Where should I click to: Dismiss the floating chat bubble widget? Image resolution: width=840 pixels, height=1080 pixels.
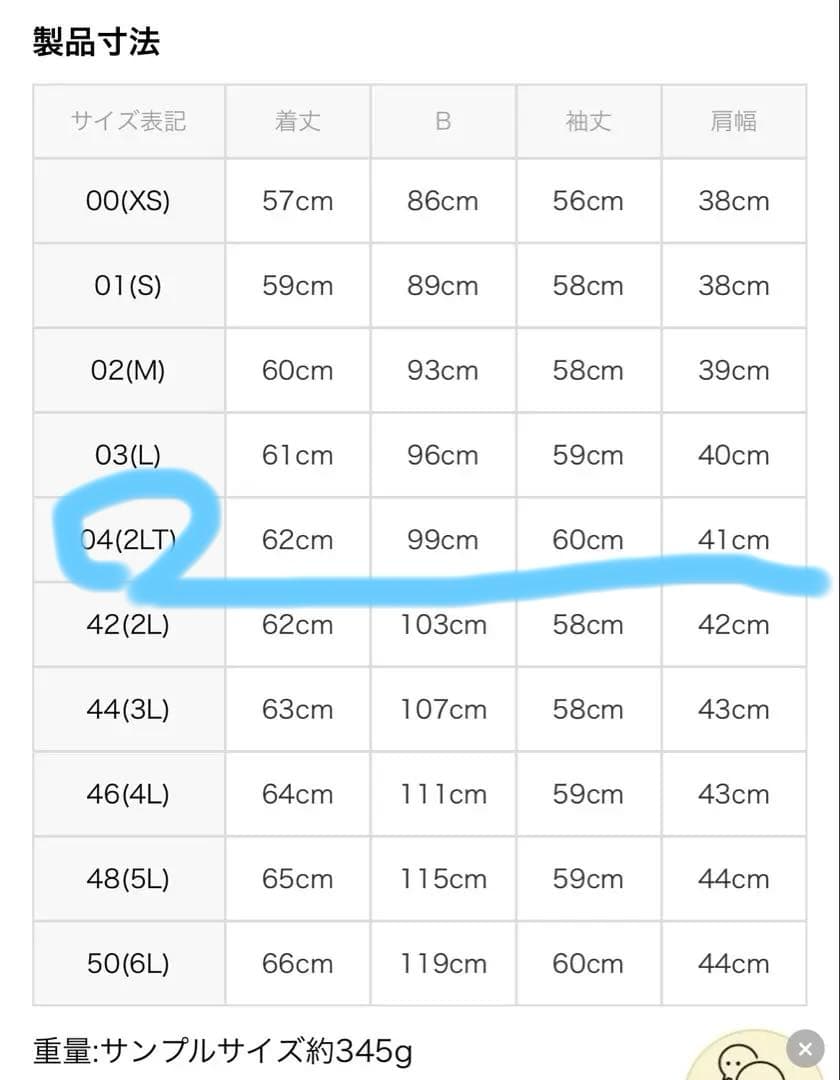coord(805,1049)
